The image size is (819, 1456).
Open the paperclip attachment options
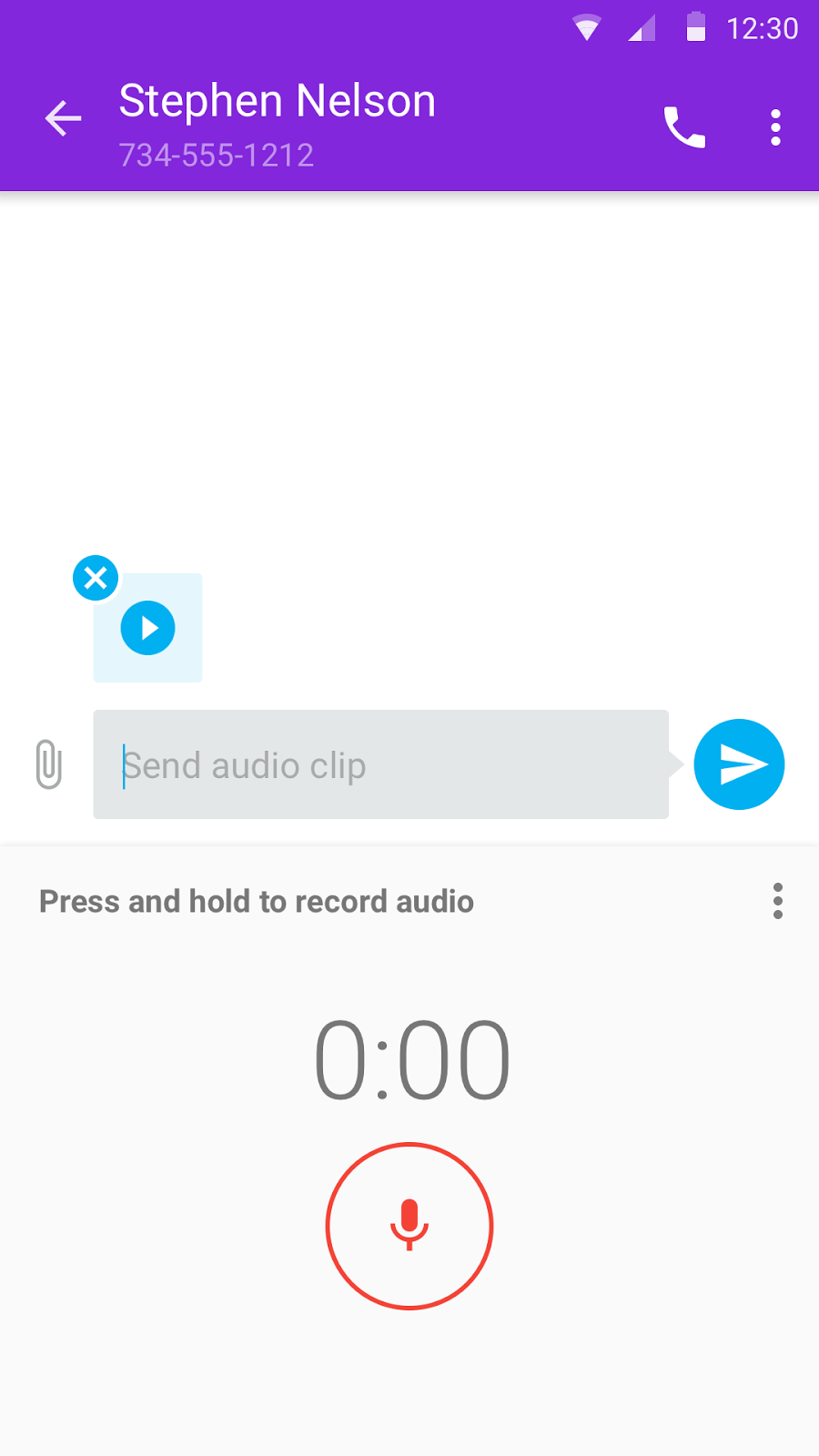[48, 764]
